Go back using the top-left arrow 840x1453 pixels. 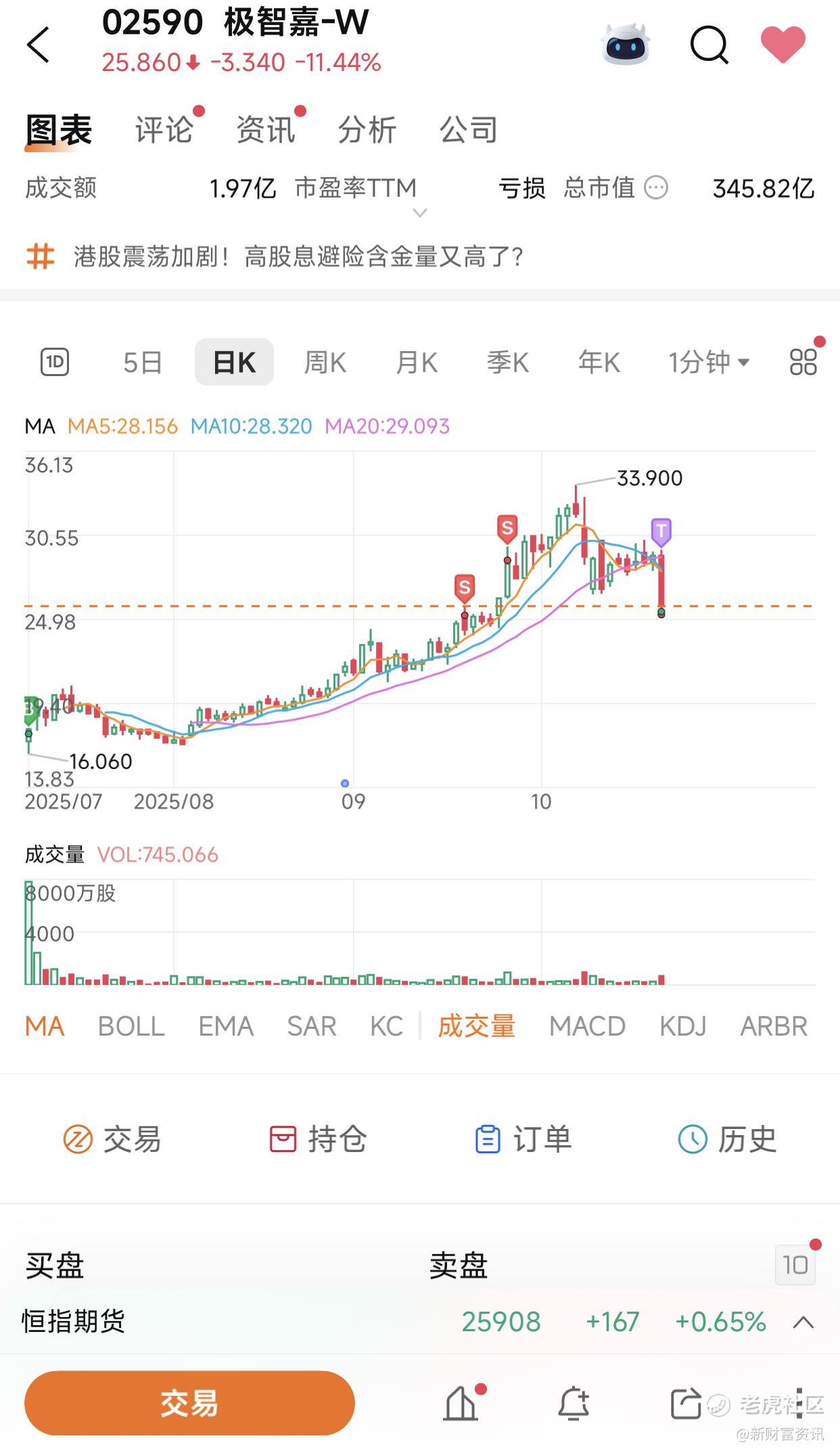tap(39, 45)
